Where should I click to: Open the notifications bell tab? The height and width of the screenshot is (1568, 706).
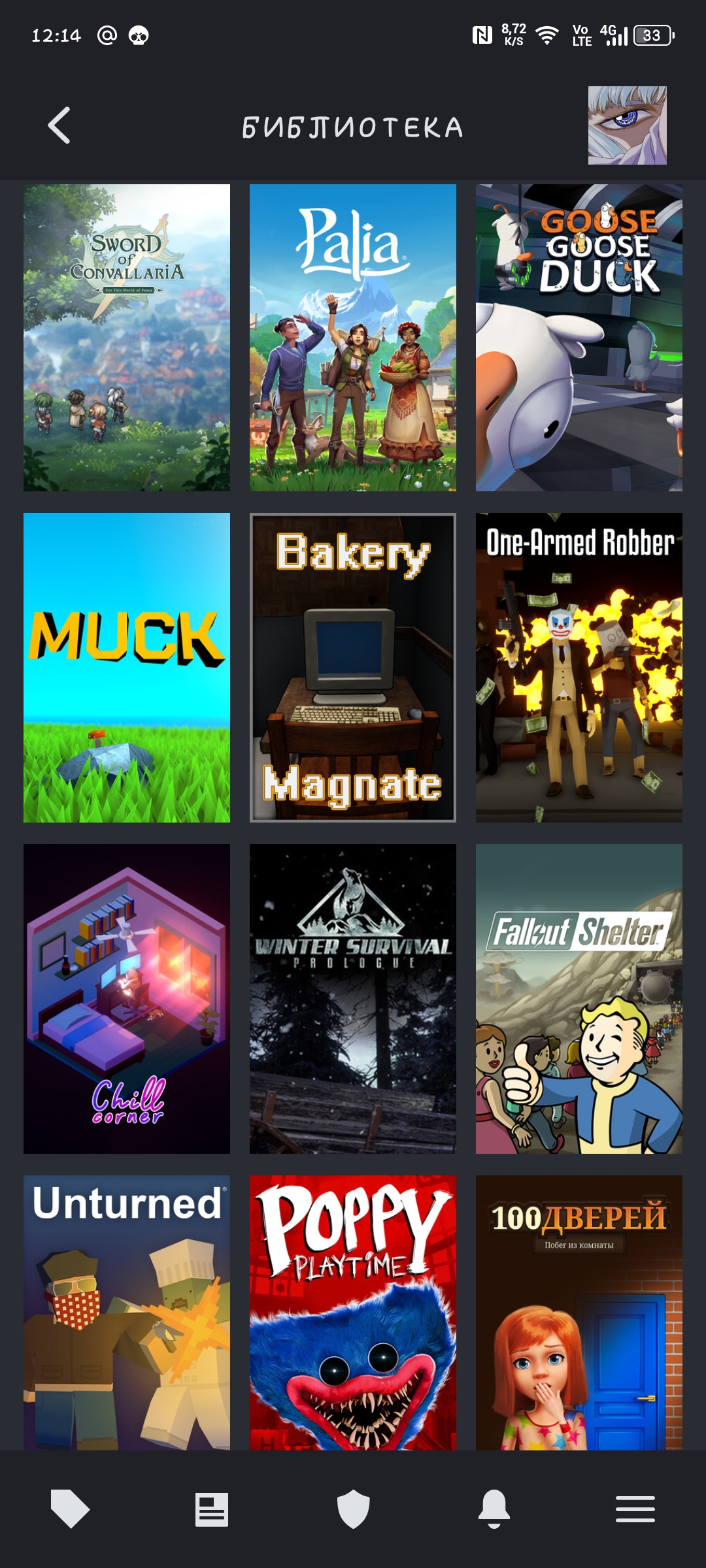tap(494, 1509)
